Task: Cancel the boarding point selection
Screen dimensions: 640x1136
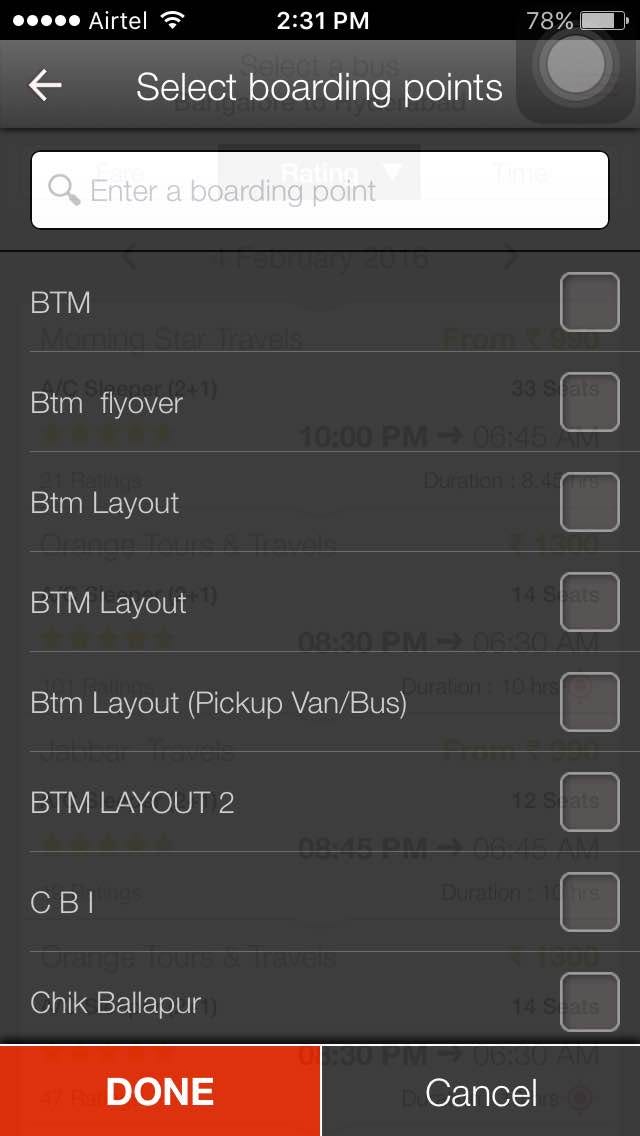Action: point(481,1091)
